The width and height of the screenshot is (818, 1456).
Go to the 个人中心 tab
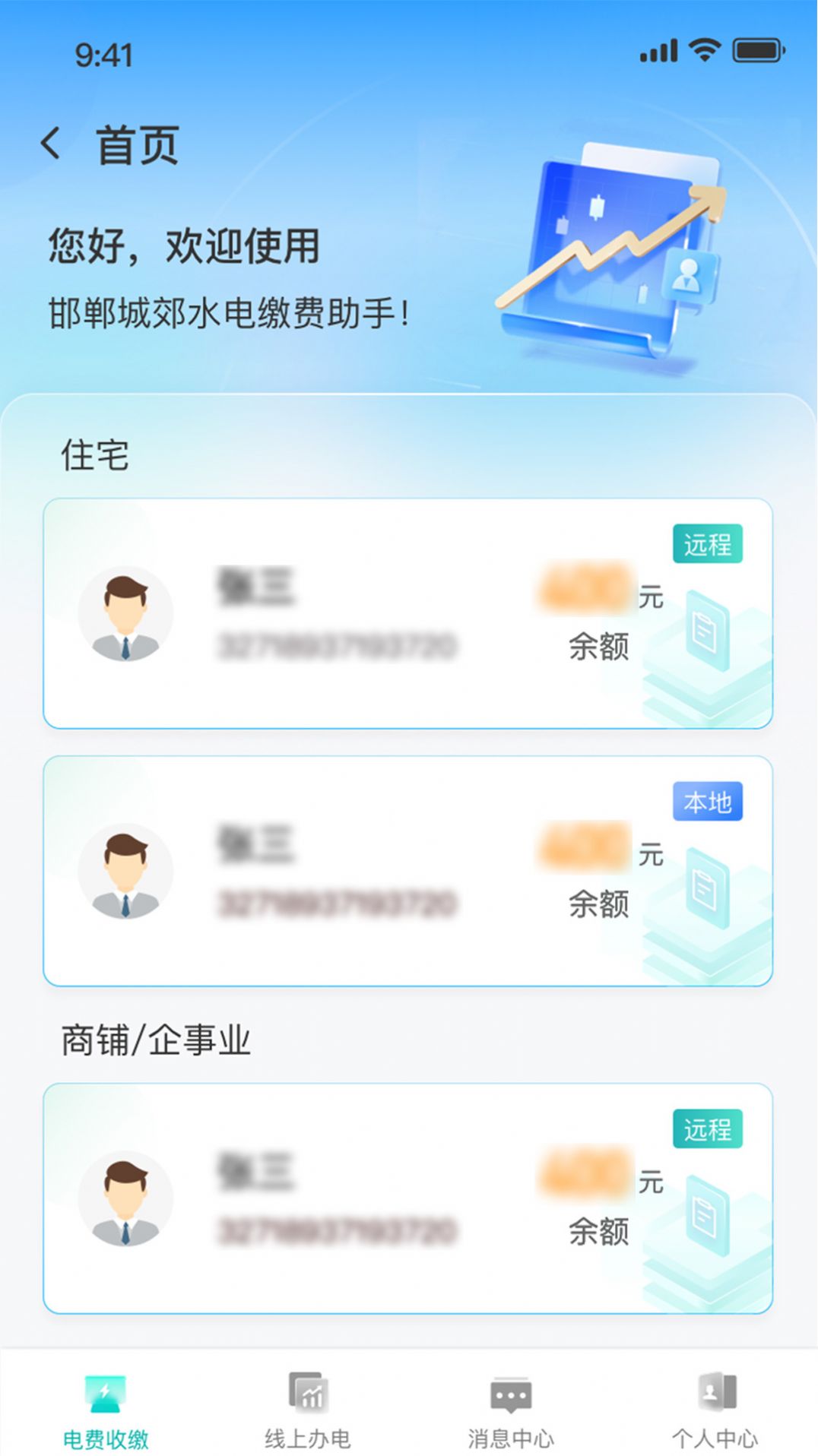coord(715,1411)
